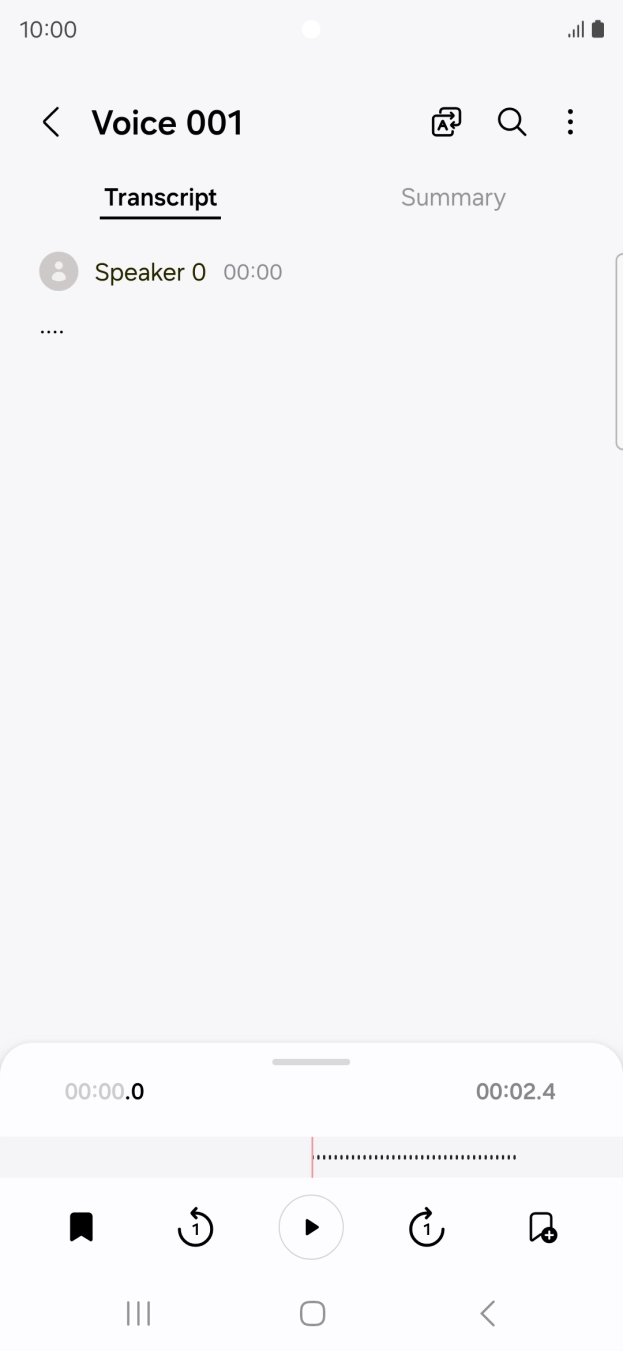This screenshot has height=1351, width=623.
Task: Switch to the Summary tab
Action: point(453,198)
